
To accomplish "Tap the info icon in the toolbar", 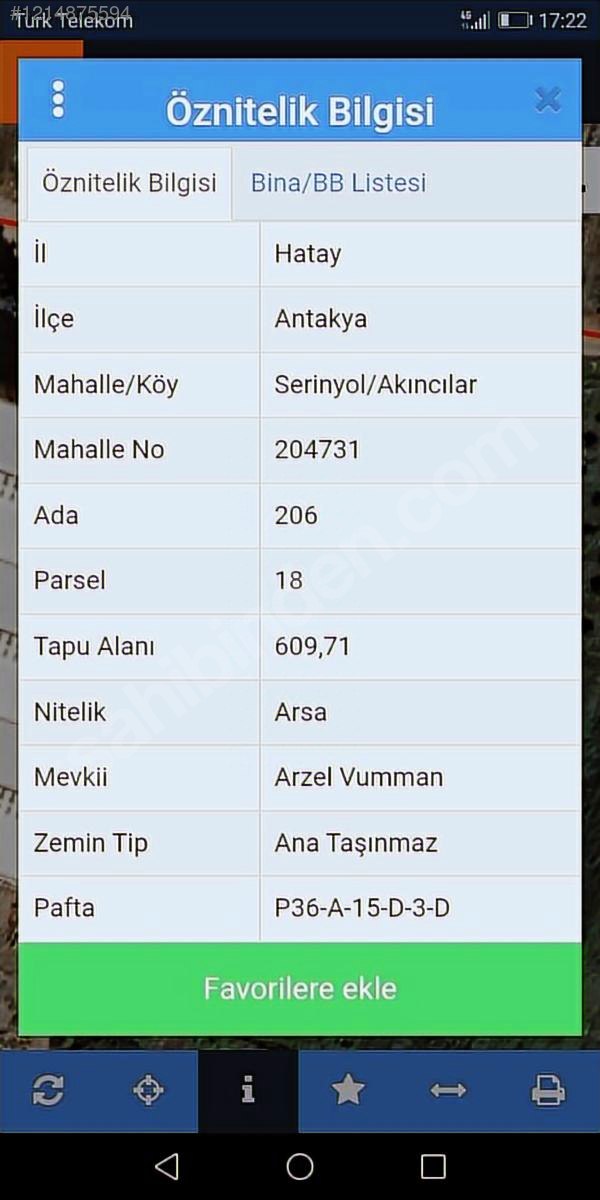I will (248, 1090).
